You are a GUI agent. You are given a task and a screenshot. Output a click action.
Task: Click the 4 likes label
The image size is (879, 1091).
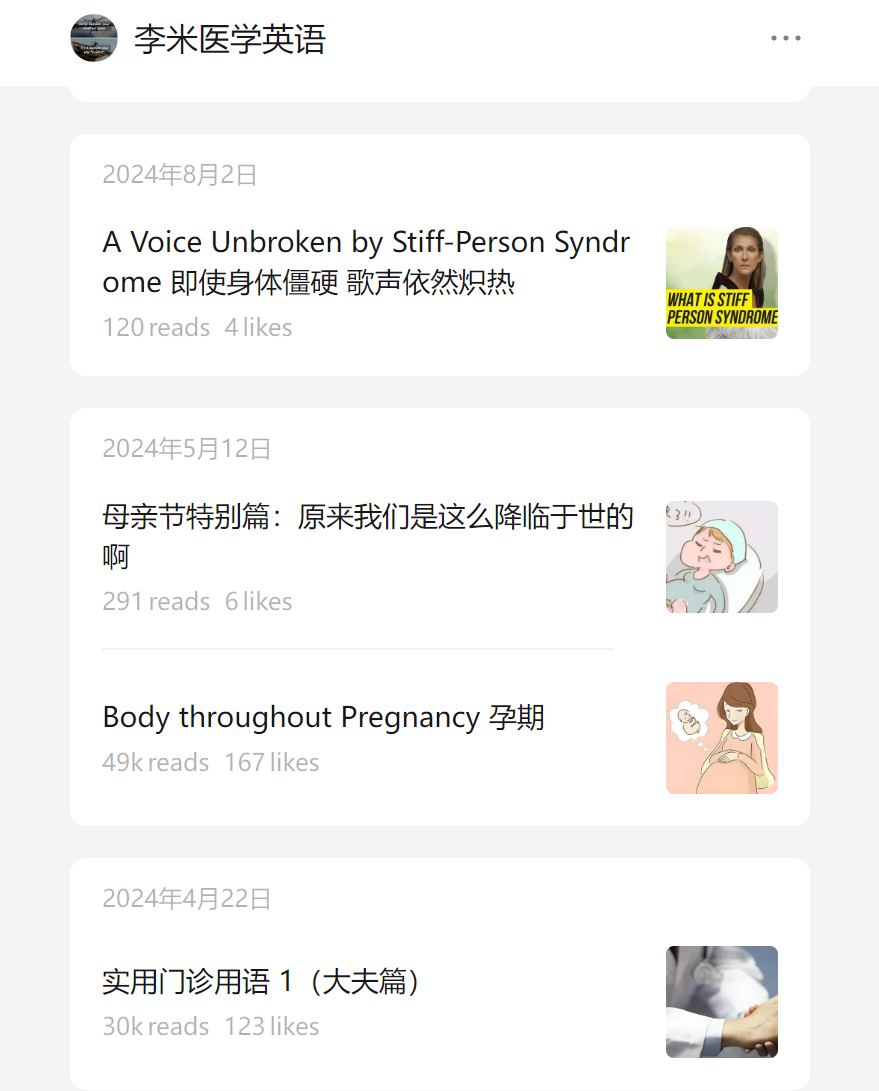pyautogui.click(x=258, y=327)
